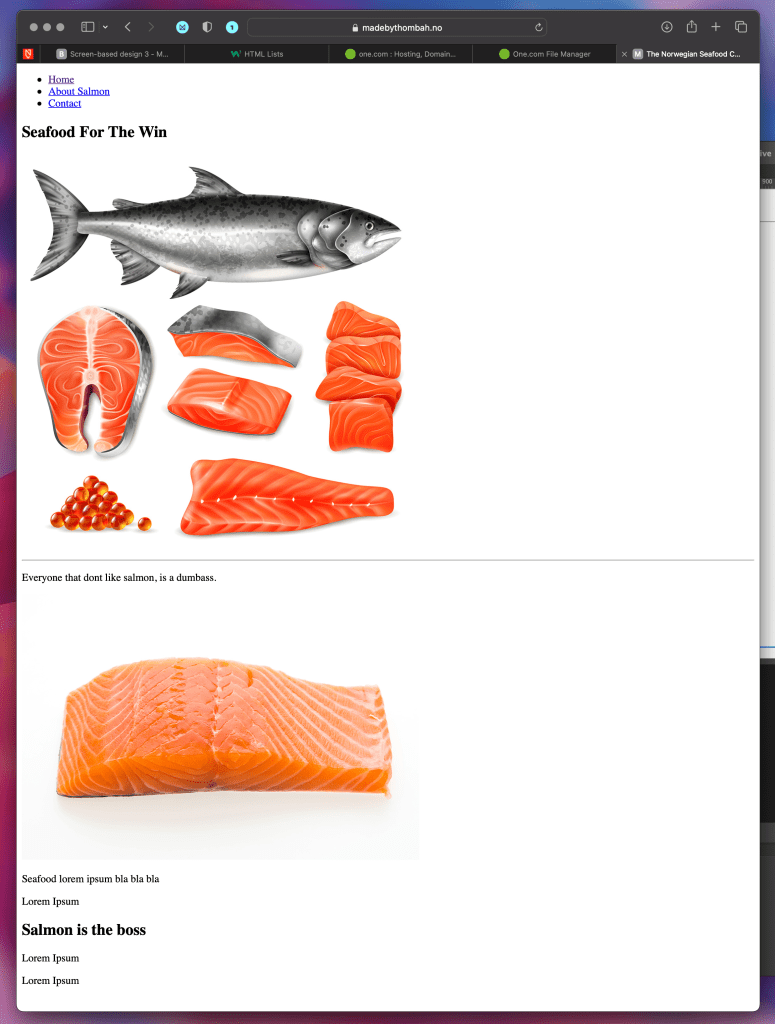
Task: Show the downloads list
Action: 667,27
